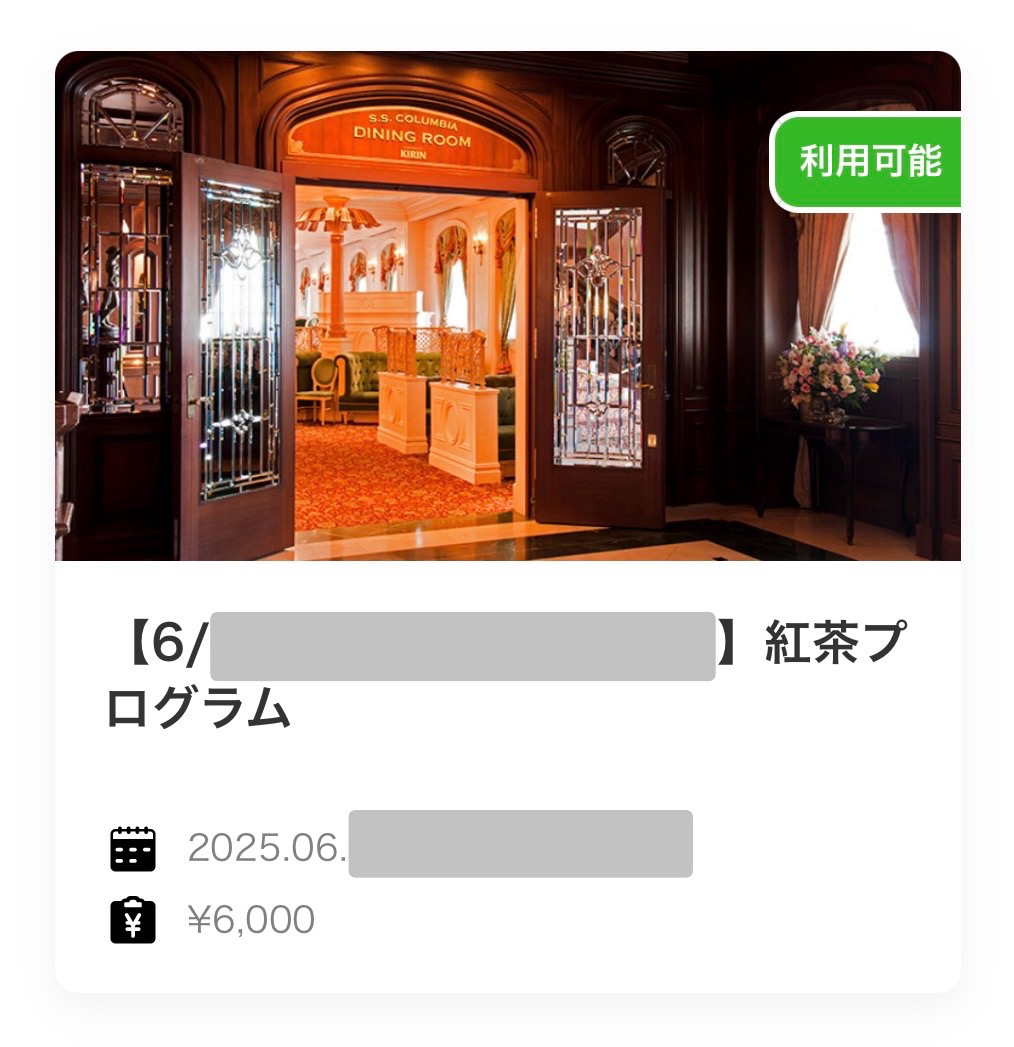Open the 紅茶プログラム event card
The height and width of the screenshot is (1047, 1014).
(x=507, y=670)
